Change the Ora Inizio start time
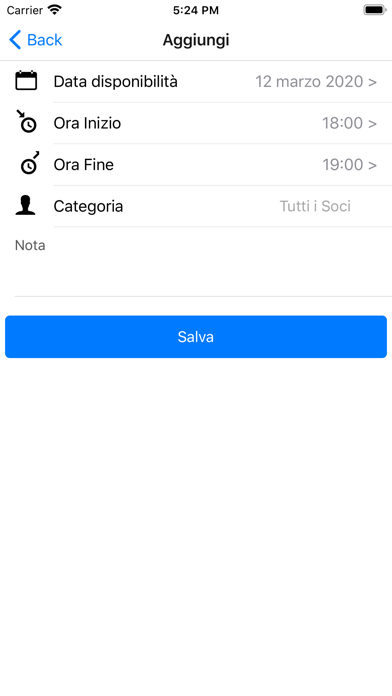392x696 pixels. click(x=196, y=123)
